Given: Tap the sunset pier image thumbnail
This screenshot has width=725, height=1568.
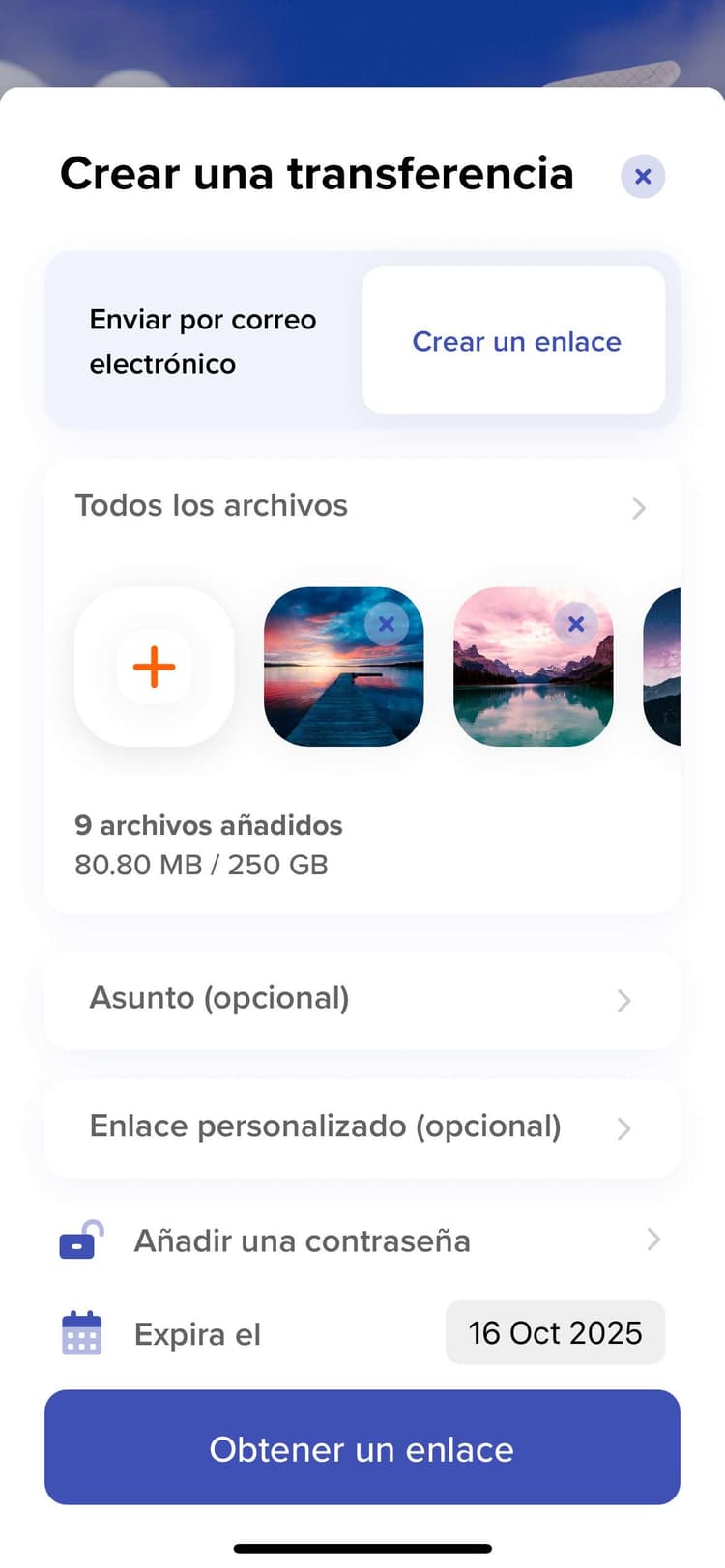Looking at the screenshot, I should (x=329, y=686).
